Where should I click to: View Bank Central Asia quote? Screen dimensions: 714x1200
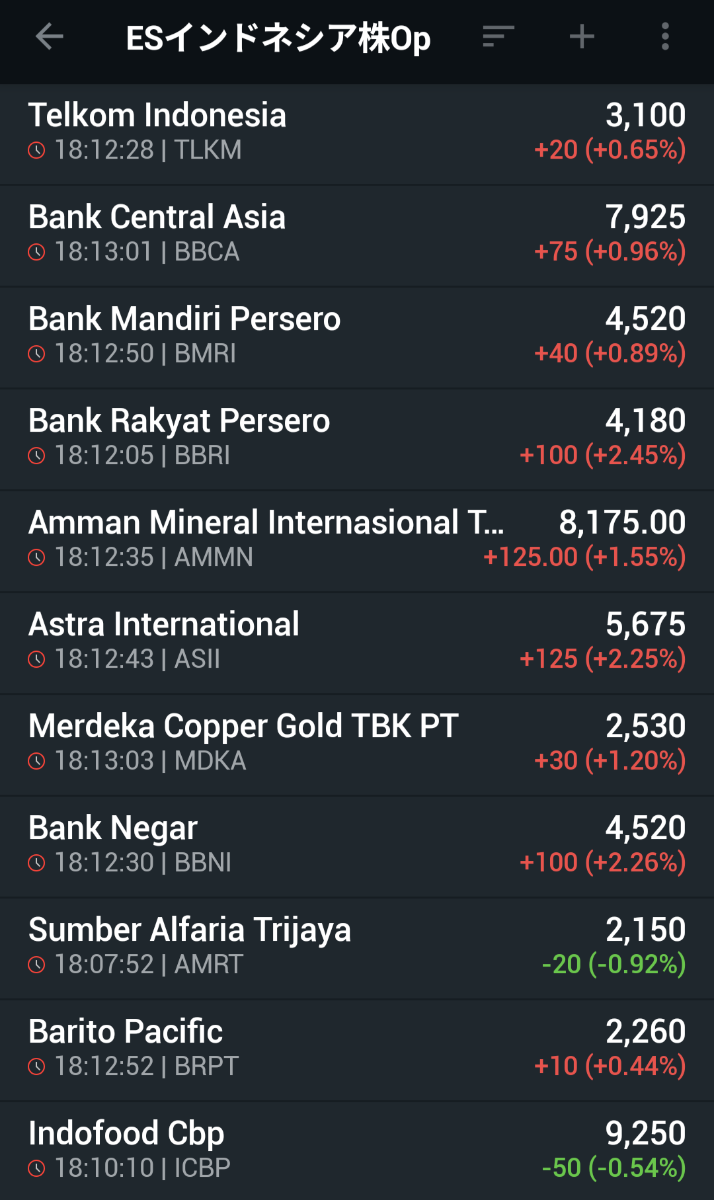(357, 234)
